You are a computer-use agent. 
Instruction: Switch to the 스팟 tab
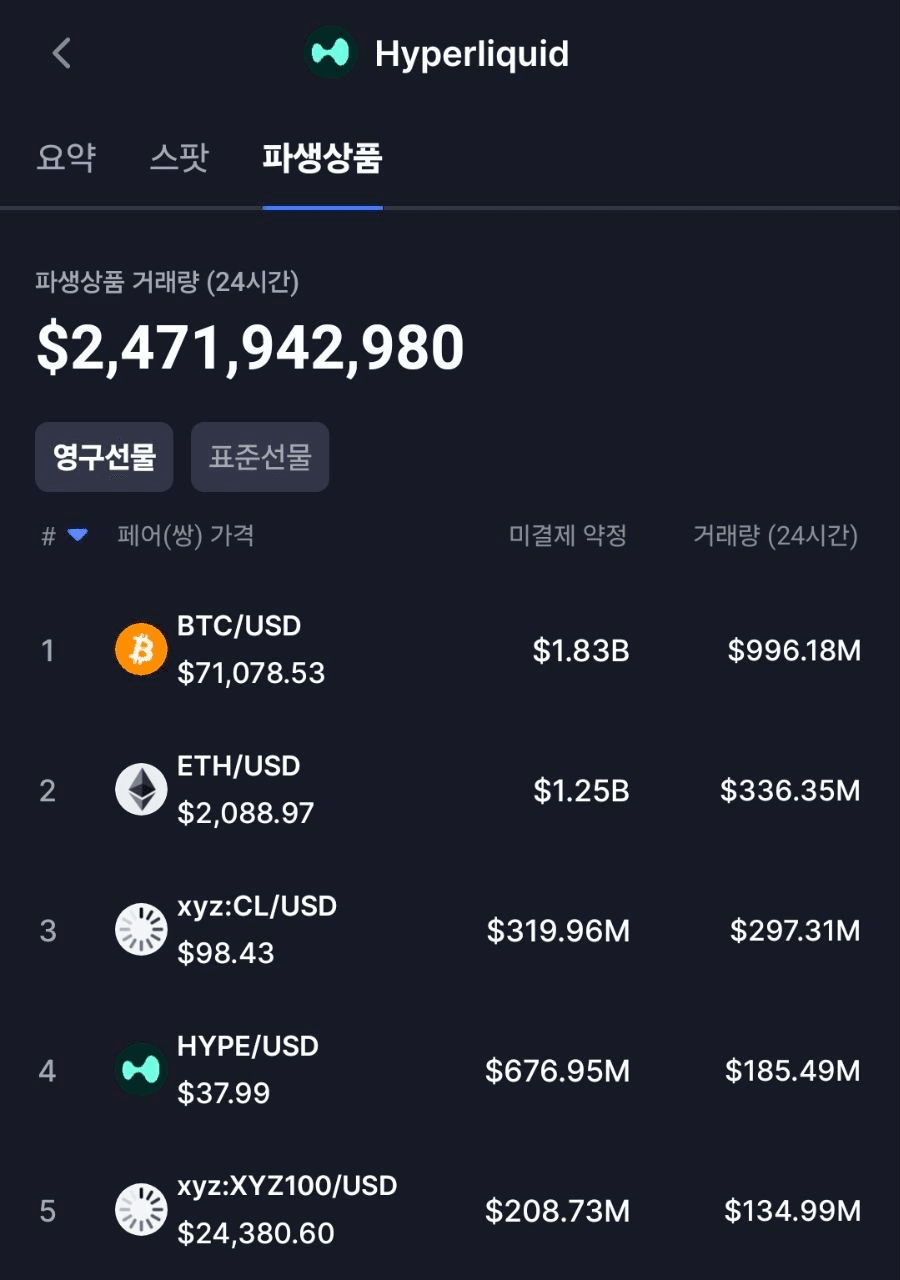[180, 157]
